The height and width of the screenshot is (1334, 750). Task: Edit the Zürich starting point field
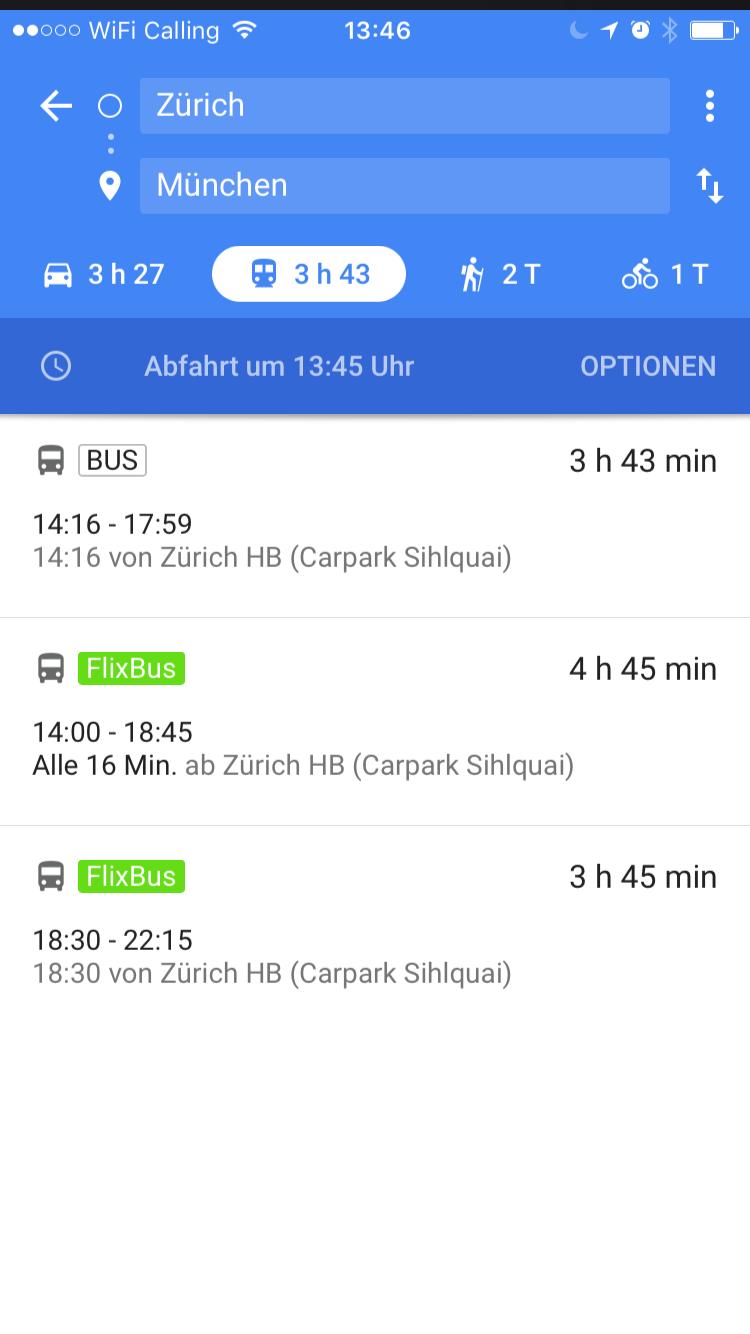(404, 105)
